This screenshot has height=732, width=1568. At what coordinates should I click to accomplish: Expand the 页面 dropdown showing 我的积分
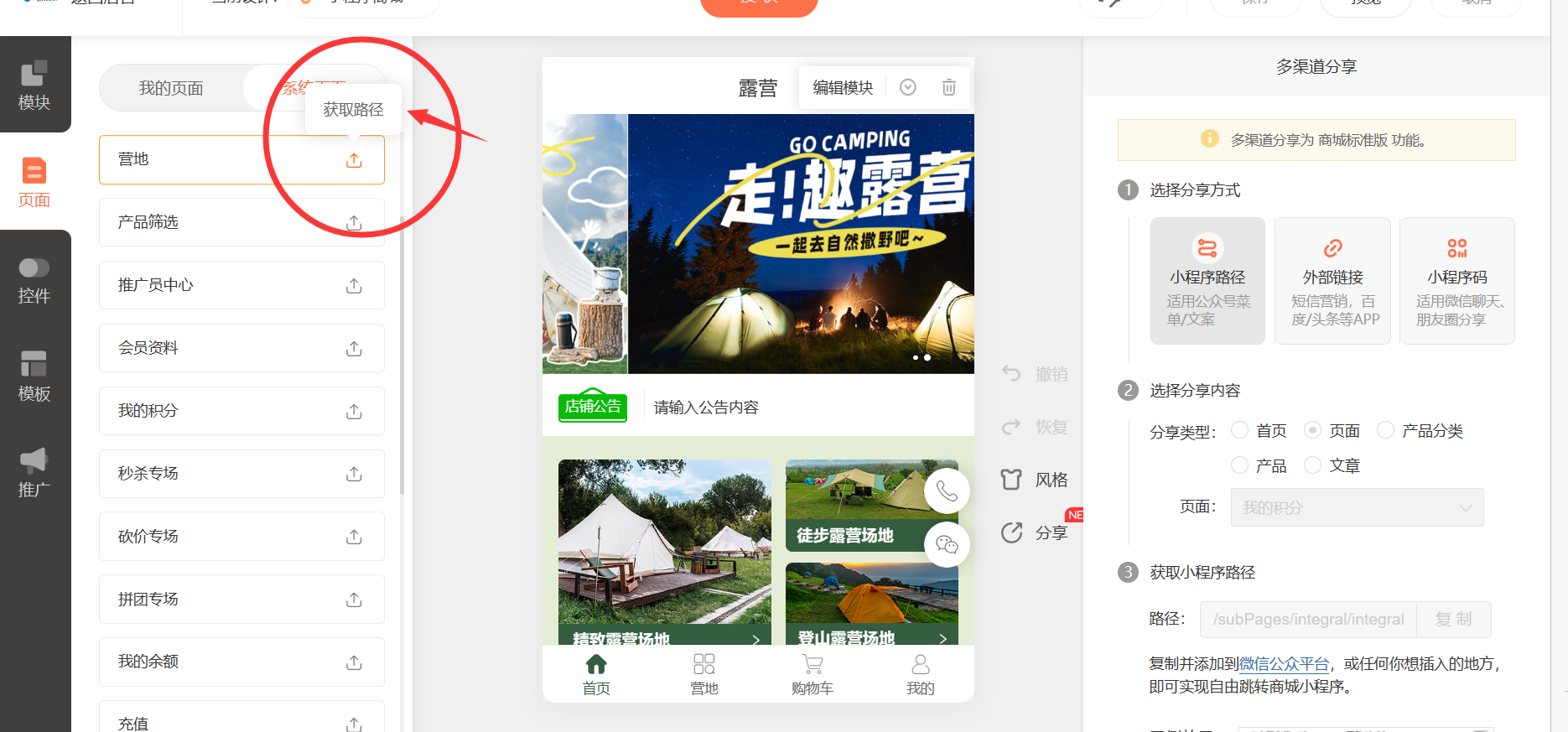click(x=1357, y=507)
